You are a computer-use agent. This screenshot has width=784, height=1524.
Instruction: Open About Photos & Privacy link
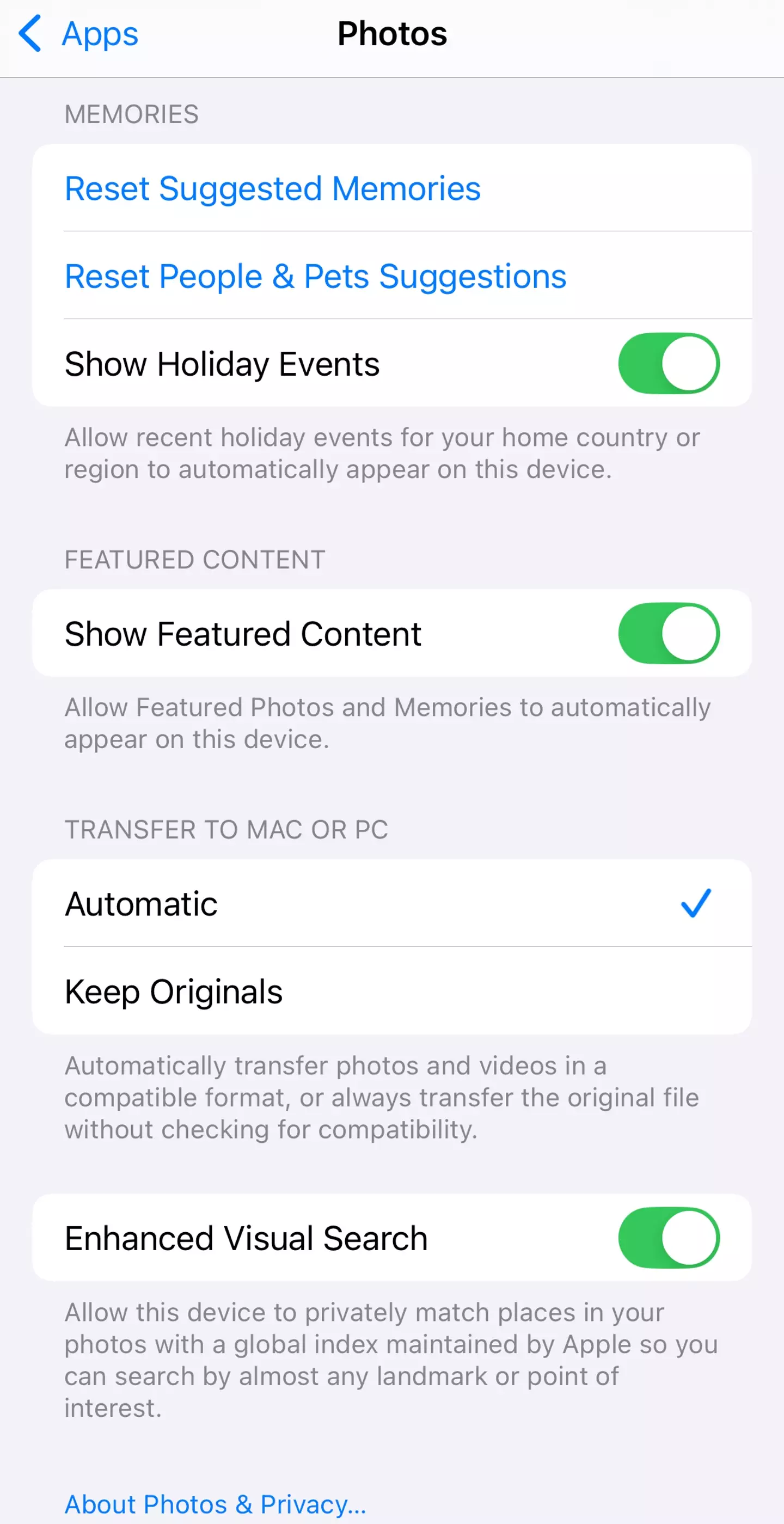(x=216, y=1503)
